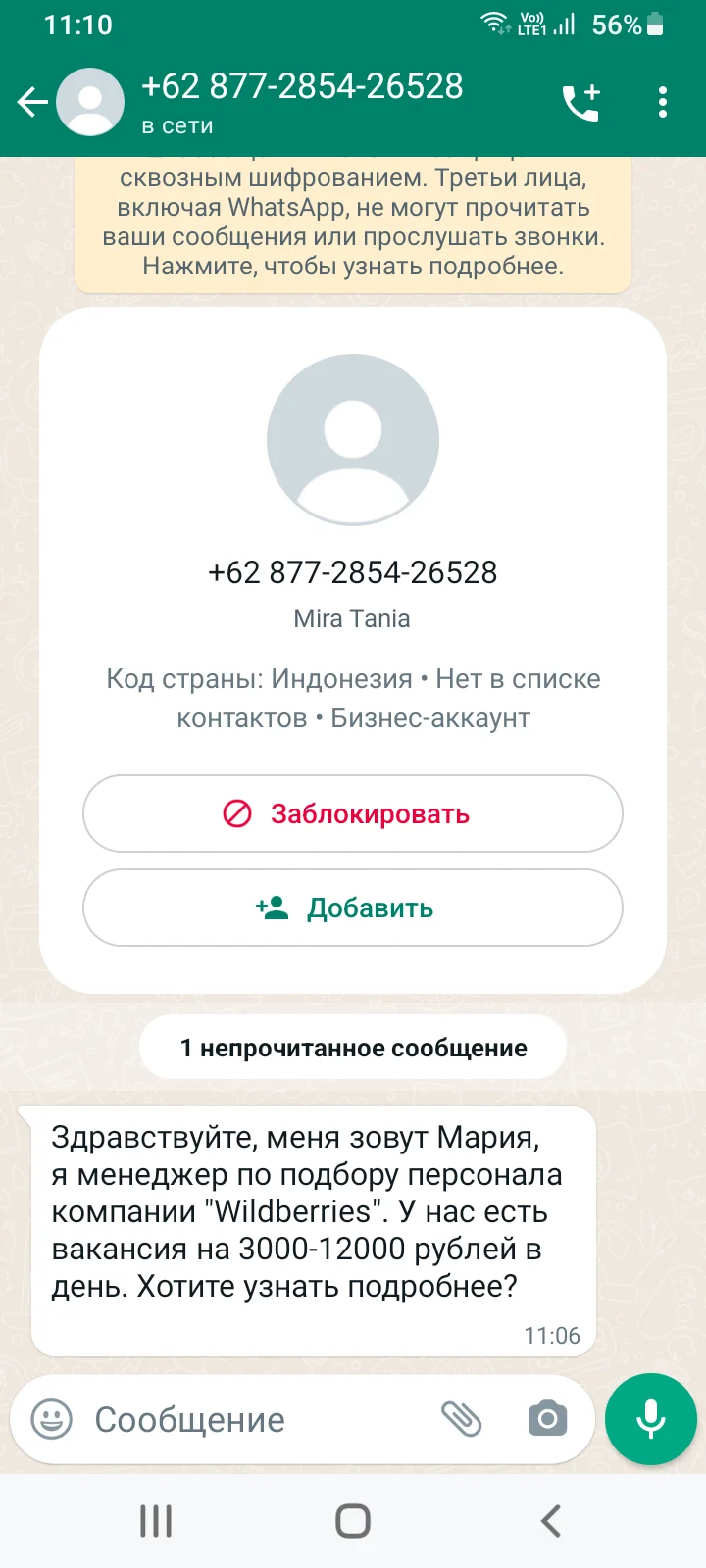Open the emoji picker
706x1568 pixels.
coord(52,1419)
